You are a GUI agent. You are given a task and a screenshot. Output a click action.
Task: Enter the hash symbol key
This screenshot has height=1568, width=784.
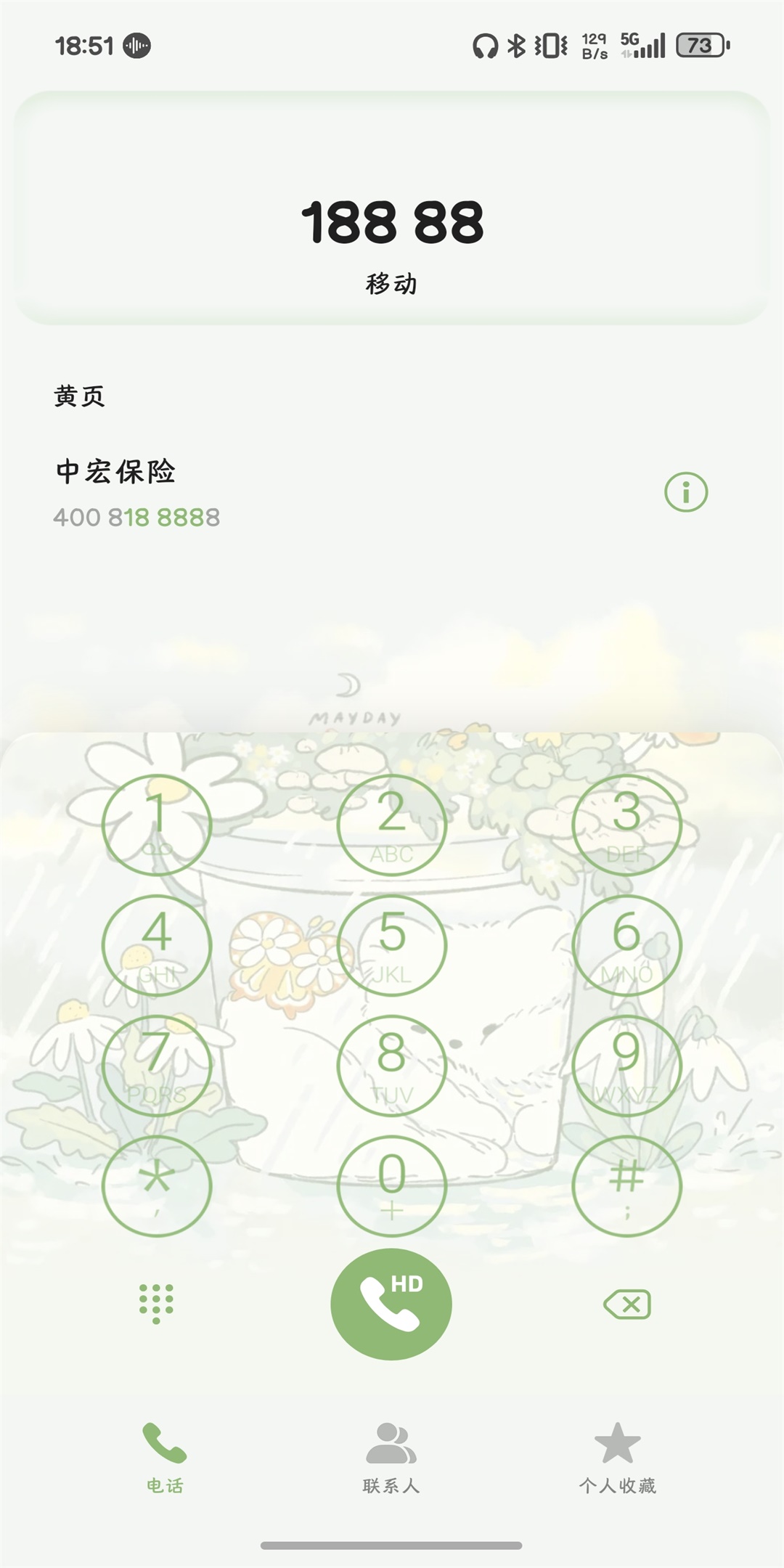click(x=626, y=1186)
